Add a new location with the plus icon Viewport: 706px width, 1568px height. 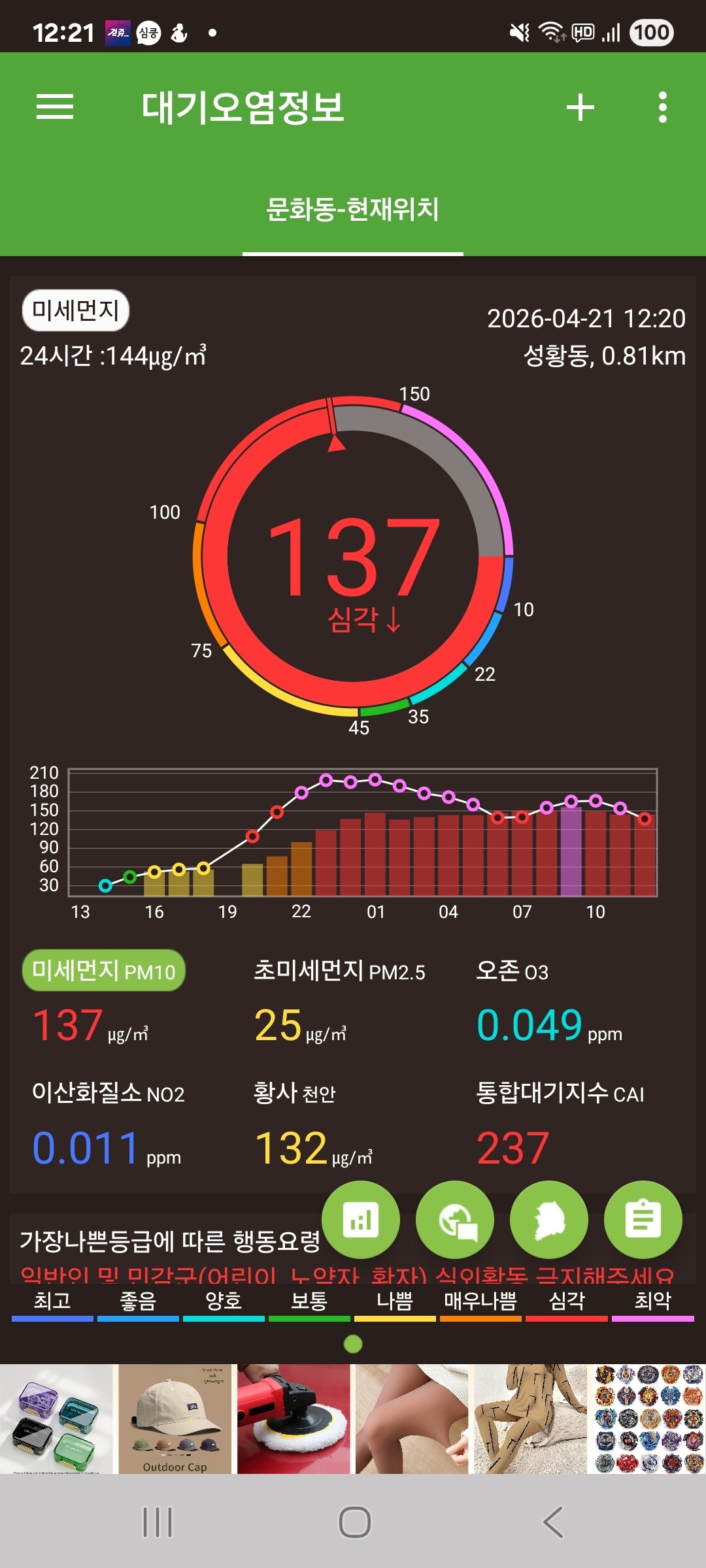(580, 107)
